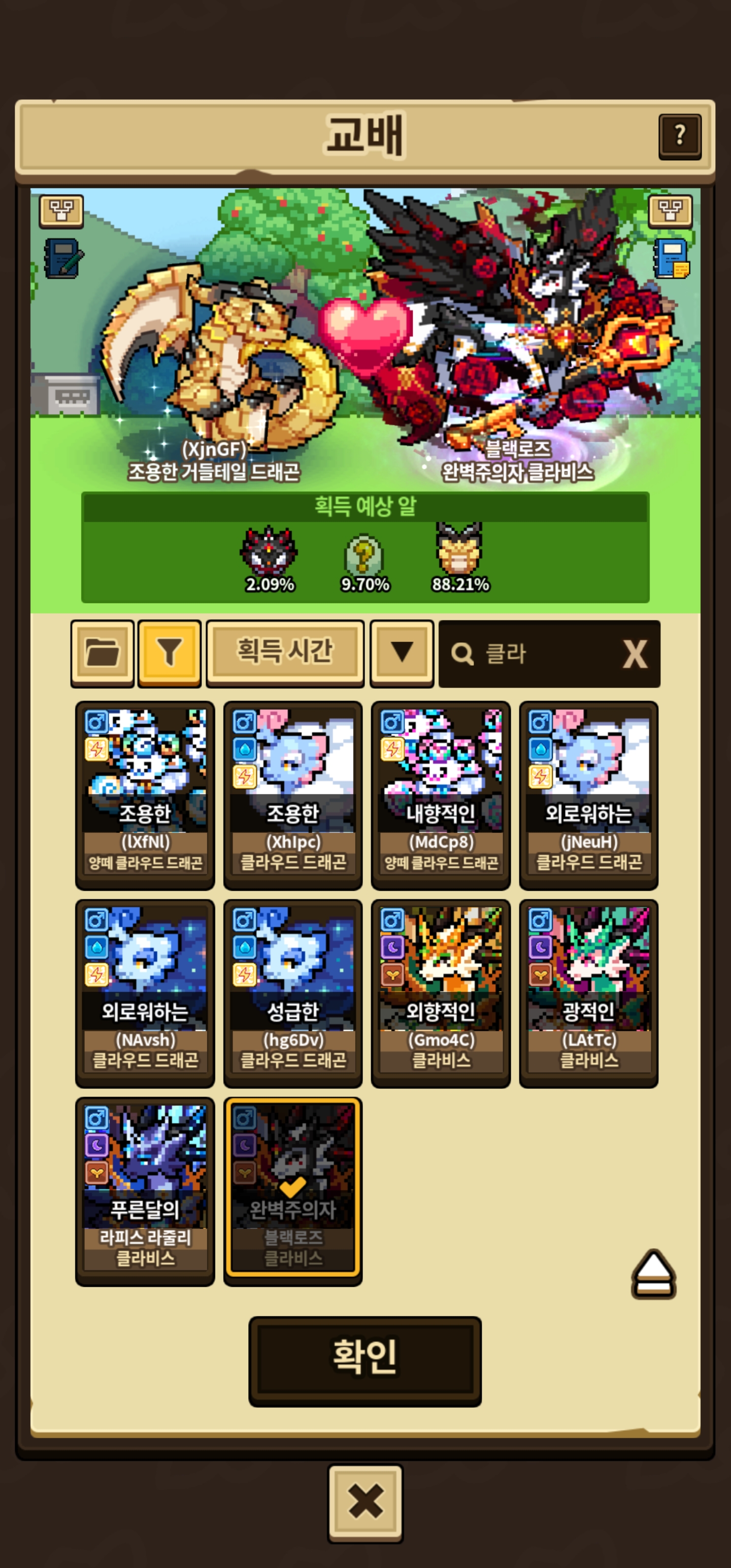Confirm breeding with the 확인 button
This screenshot has width=731, height=1568.
[x=364, y=1360]
